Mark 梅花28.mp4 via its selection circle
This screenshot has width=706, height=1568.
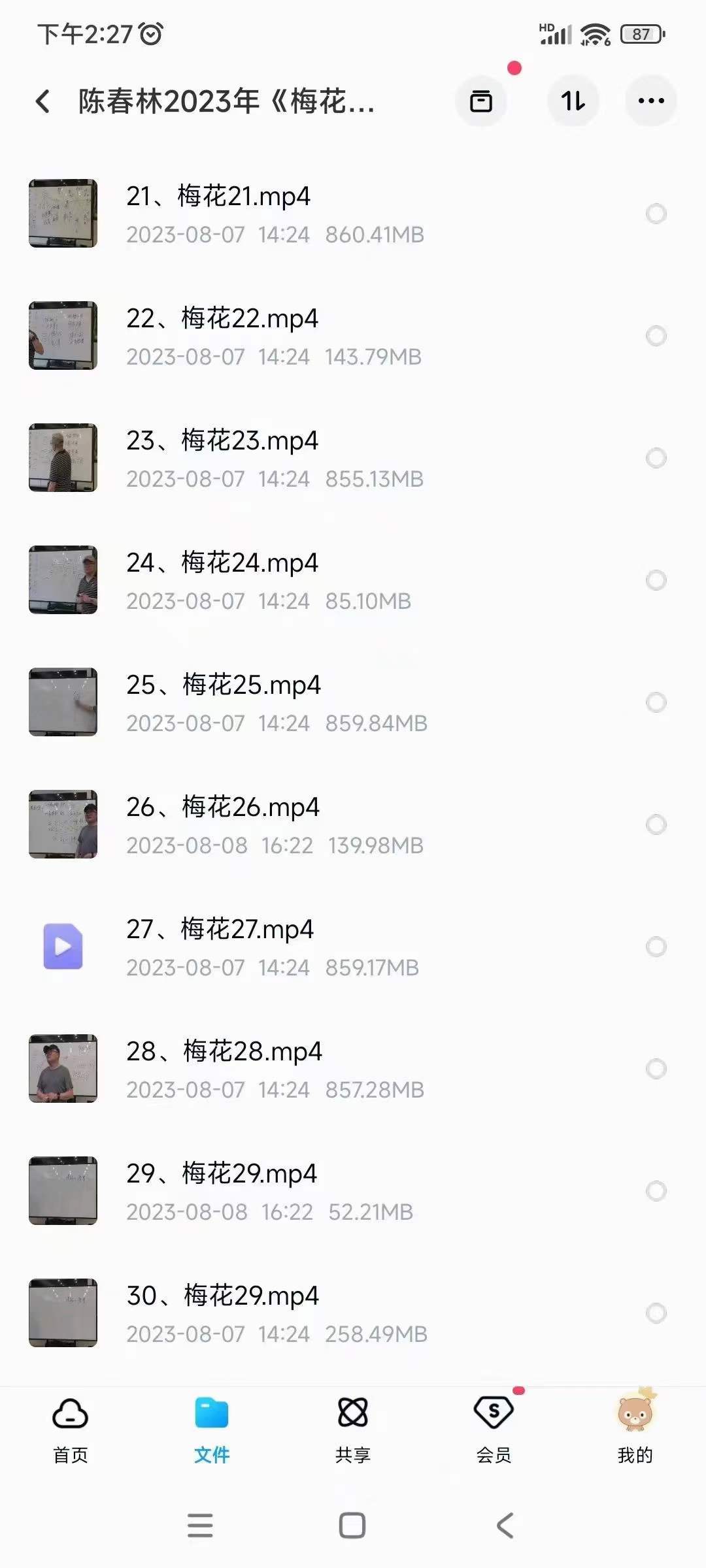tap(656, 1068)
